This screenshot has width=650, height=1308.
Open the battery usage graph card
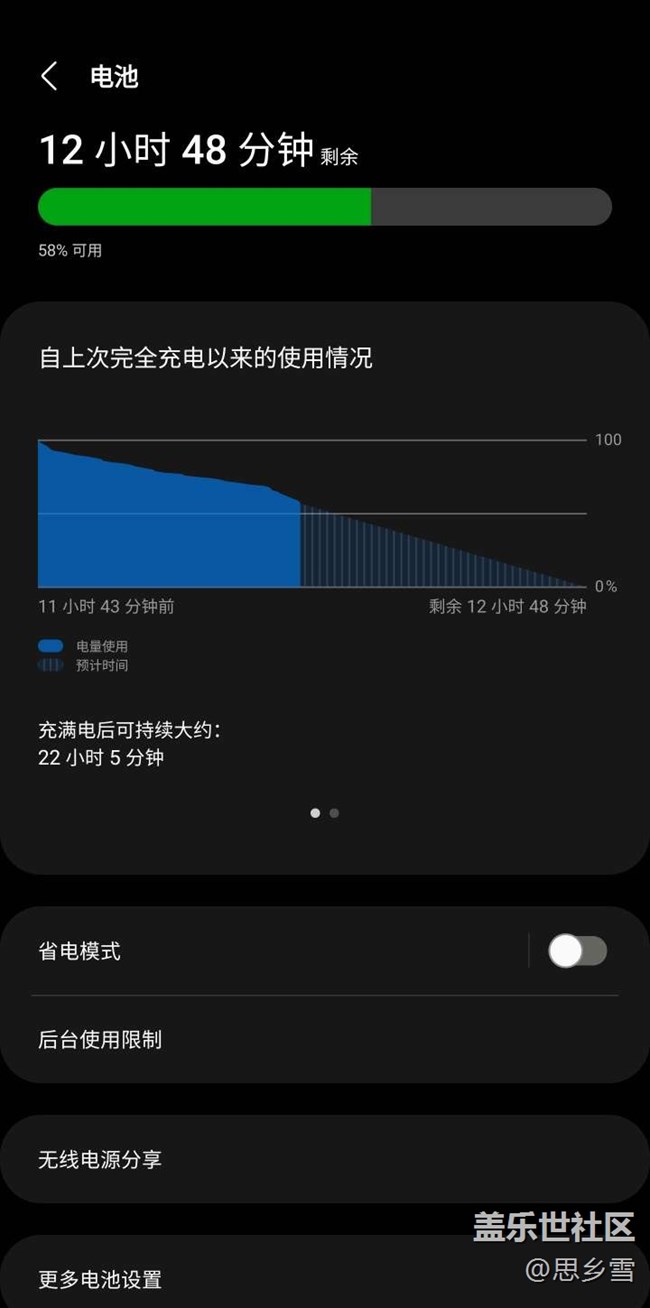coord(312,513)
